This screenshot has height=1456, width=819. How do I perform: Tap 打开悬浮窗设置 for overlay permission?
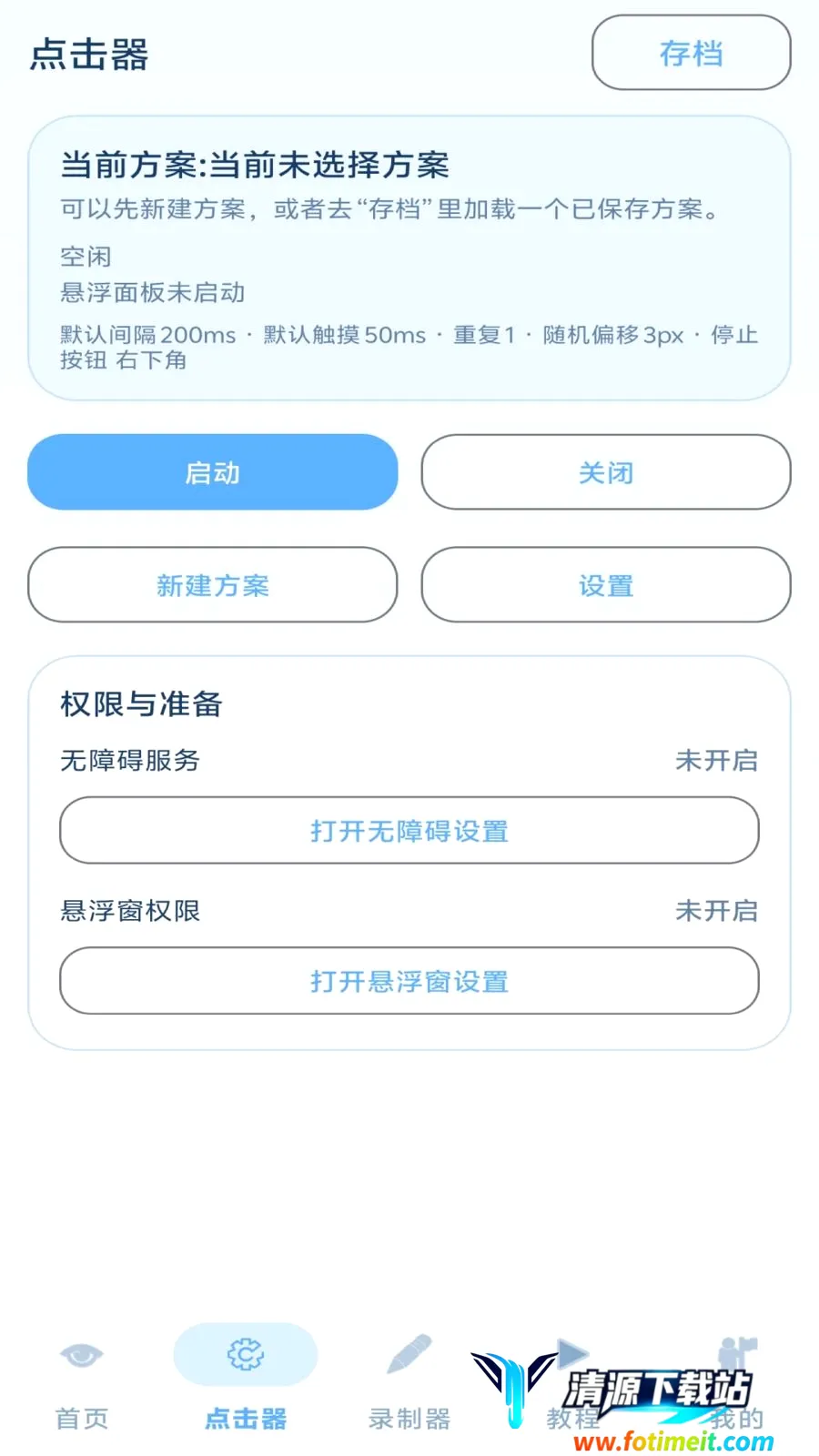click(x=409, y=981)
